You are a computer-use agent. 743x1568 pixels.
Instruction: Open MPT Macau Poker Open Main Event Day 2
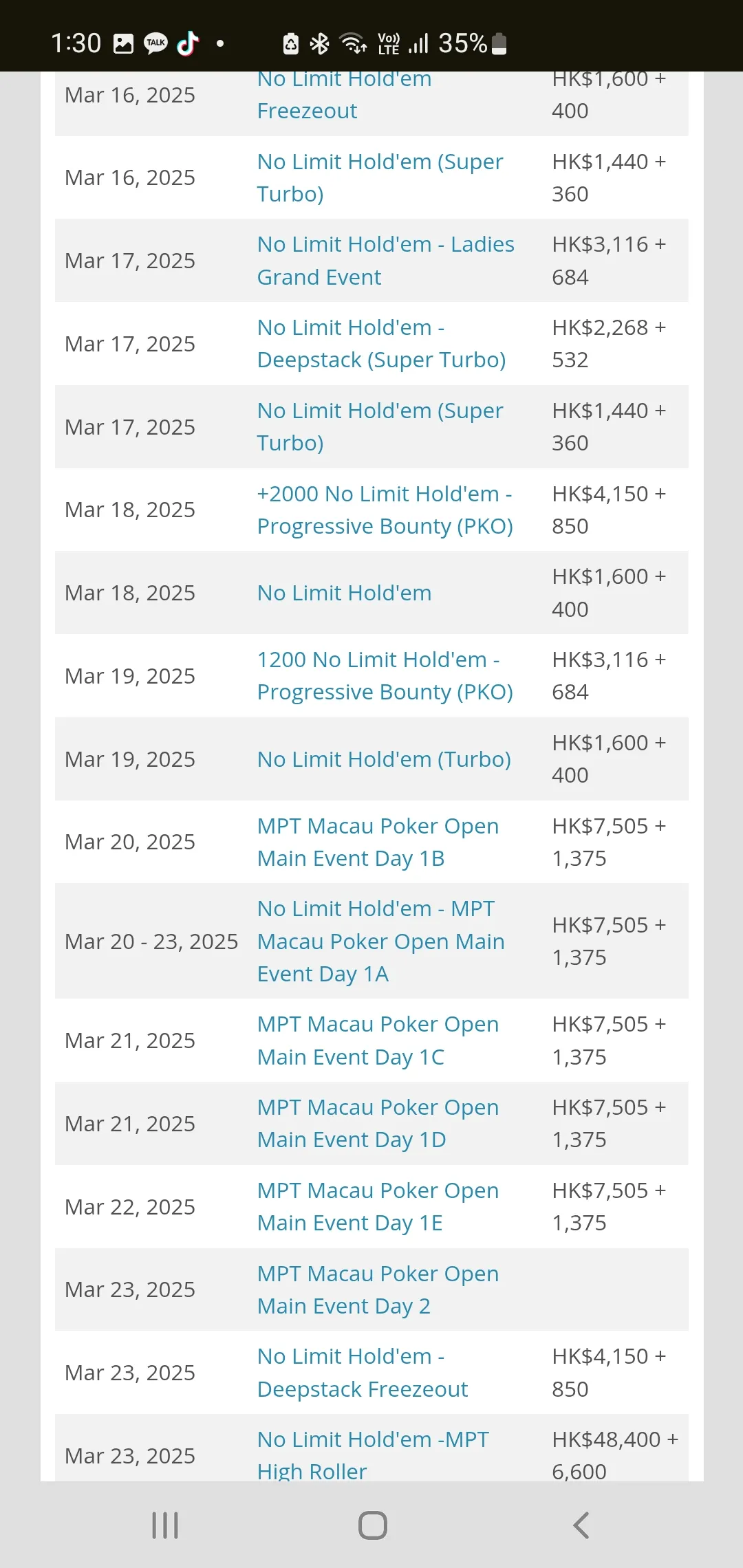(378, 1289)
